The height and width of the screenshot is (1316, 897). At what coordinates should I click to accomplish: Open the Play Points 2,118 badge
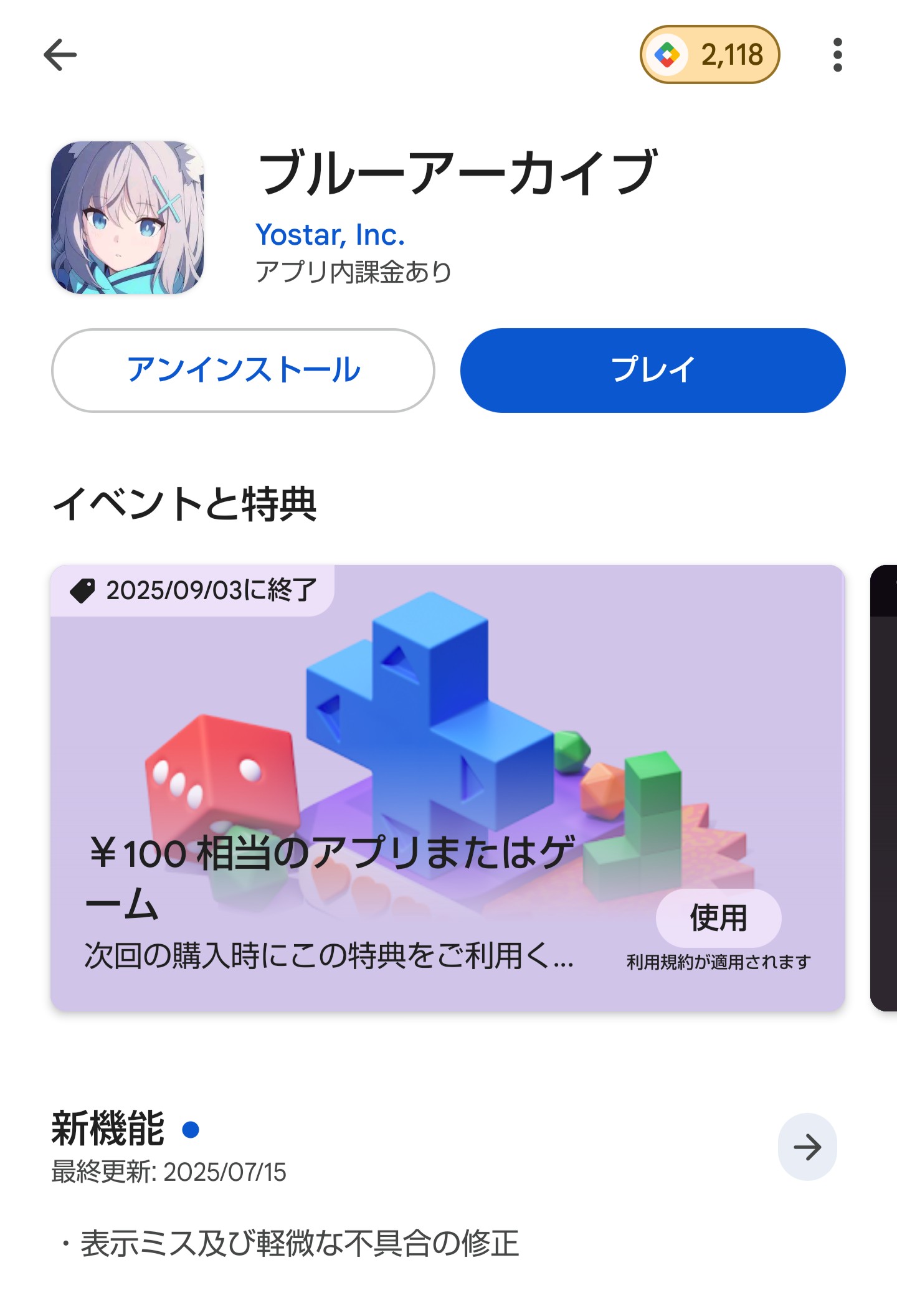[x=710, y=55]
